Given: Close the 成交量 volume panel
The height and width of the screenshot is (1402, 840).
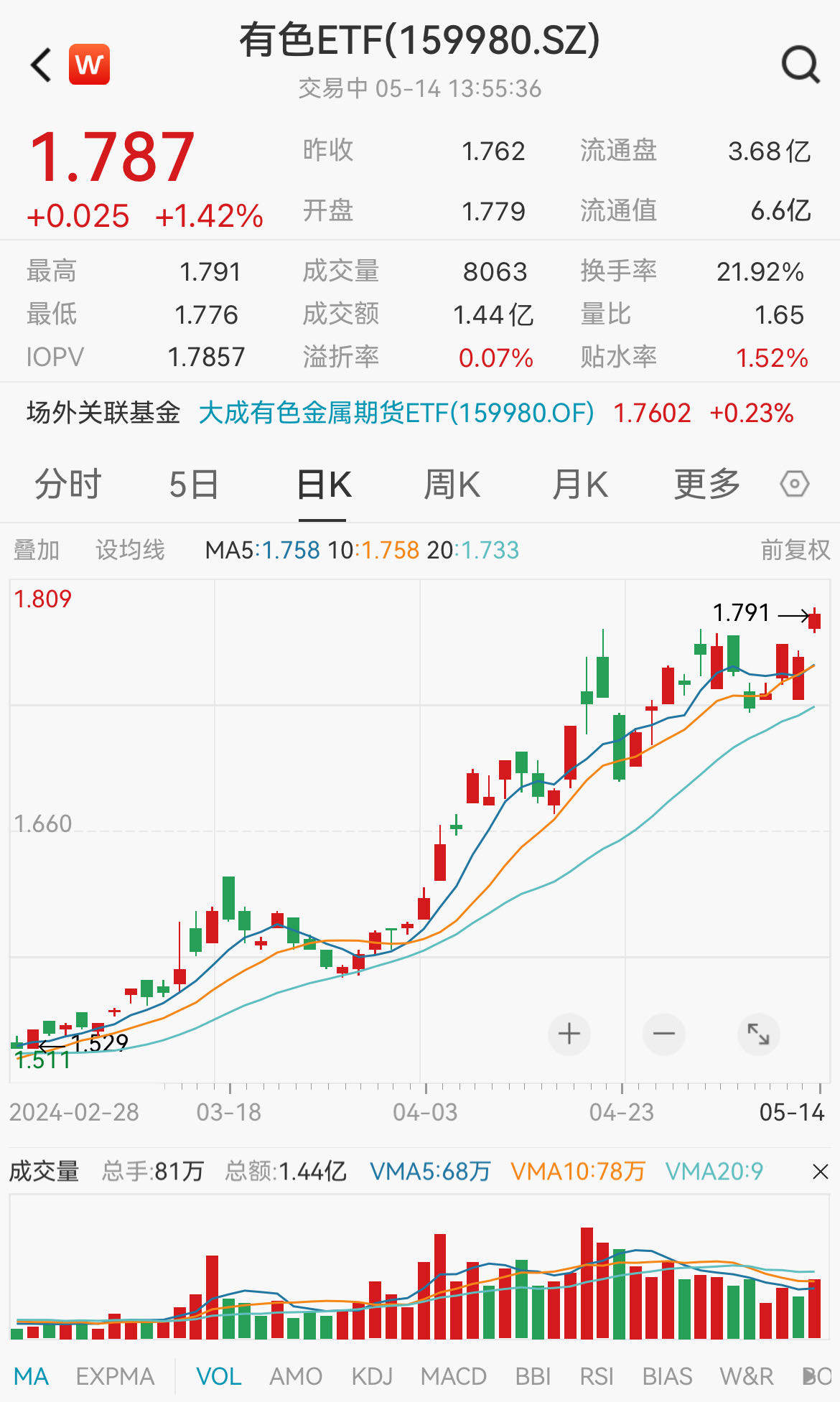Looking at the screenshot, I should 820,1172.
